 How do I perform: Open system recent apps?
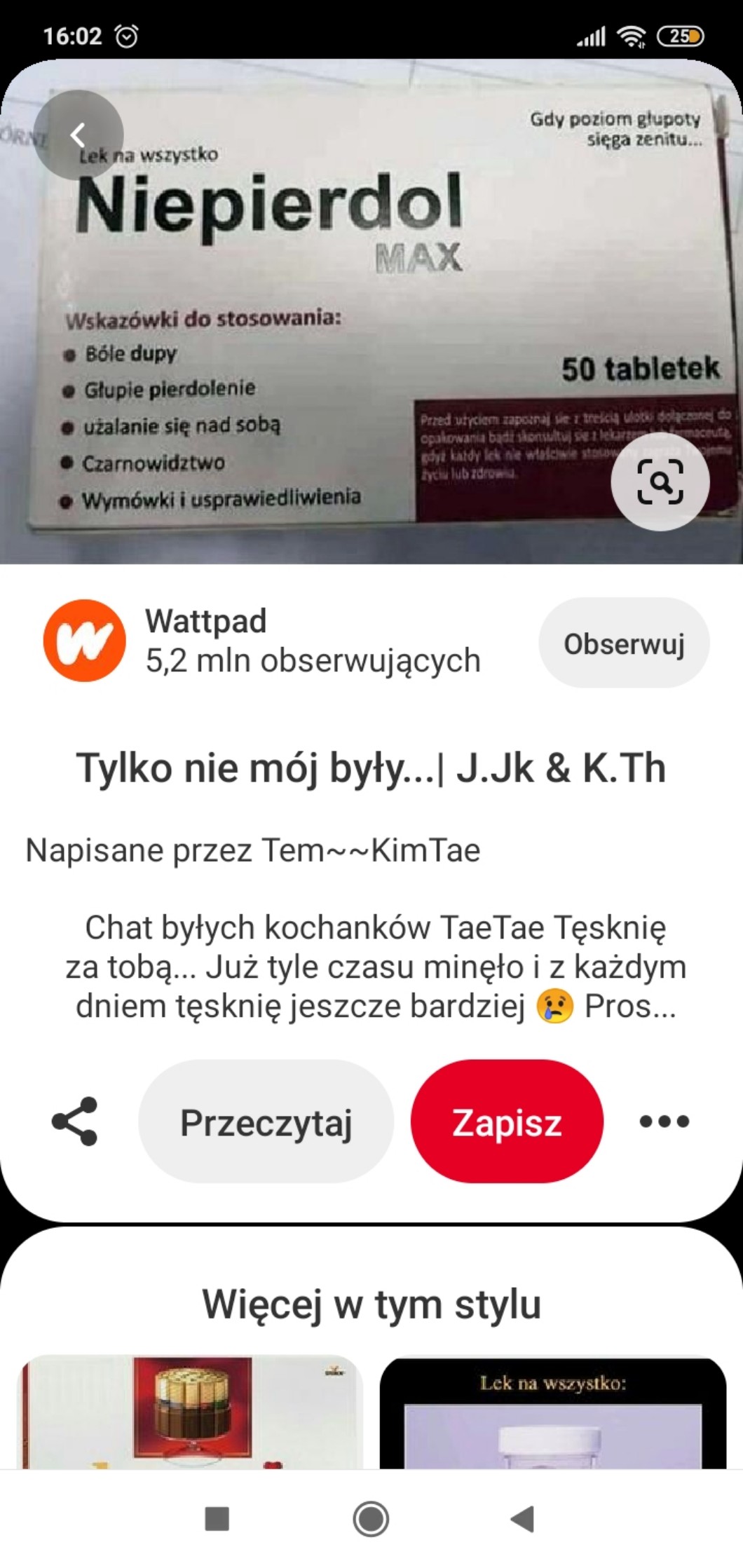coord(217,1519)
